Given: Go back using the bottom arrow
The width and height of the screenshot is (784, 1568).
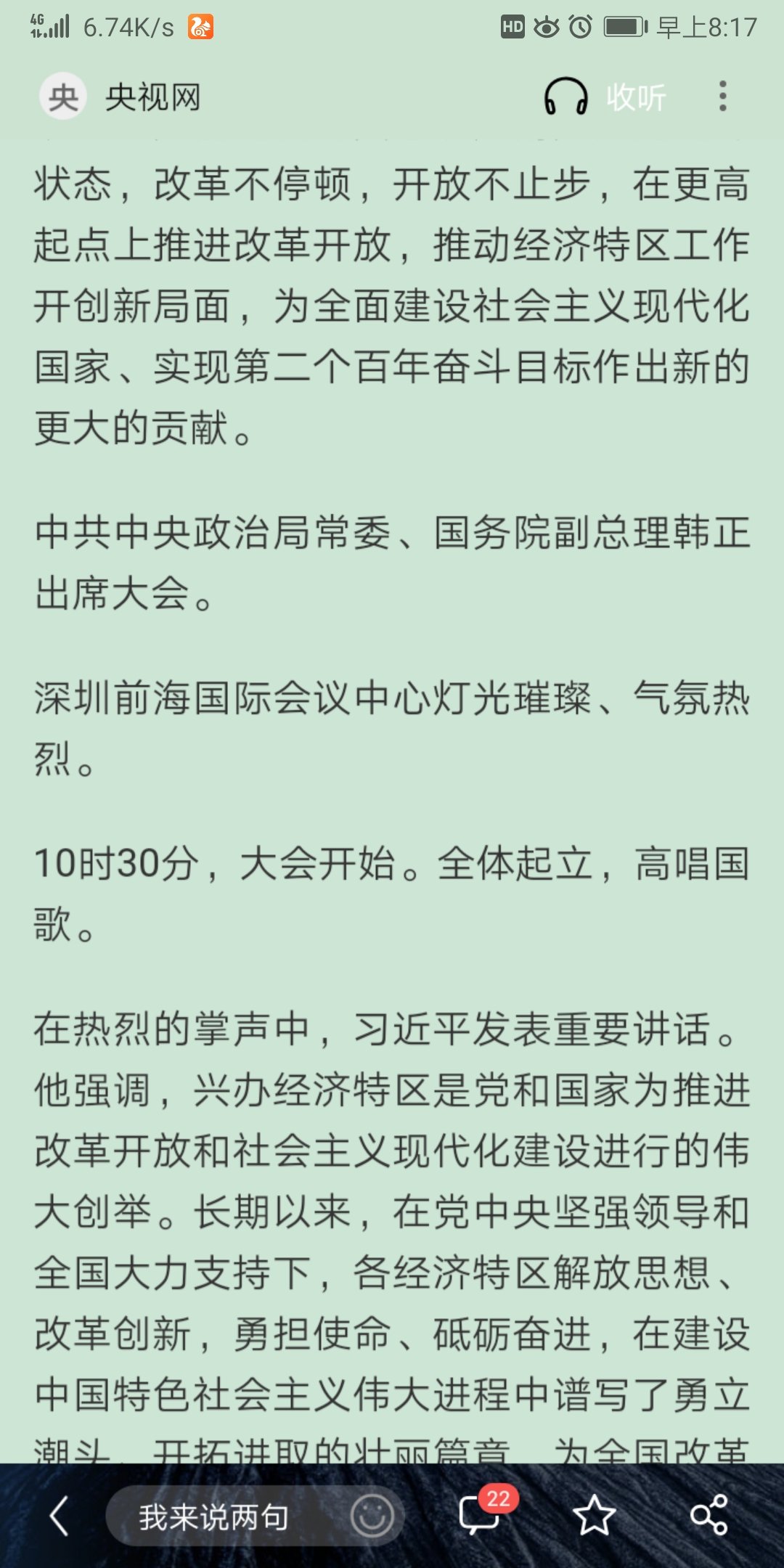Looking at the screenshot, I should (60, 1516).
